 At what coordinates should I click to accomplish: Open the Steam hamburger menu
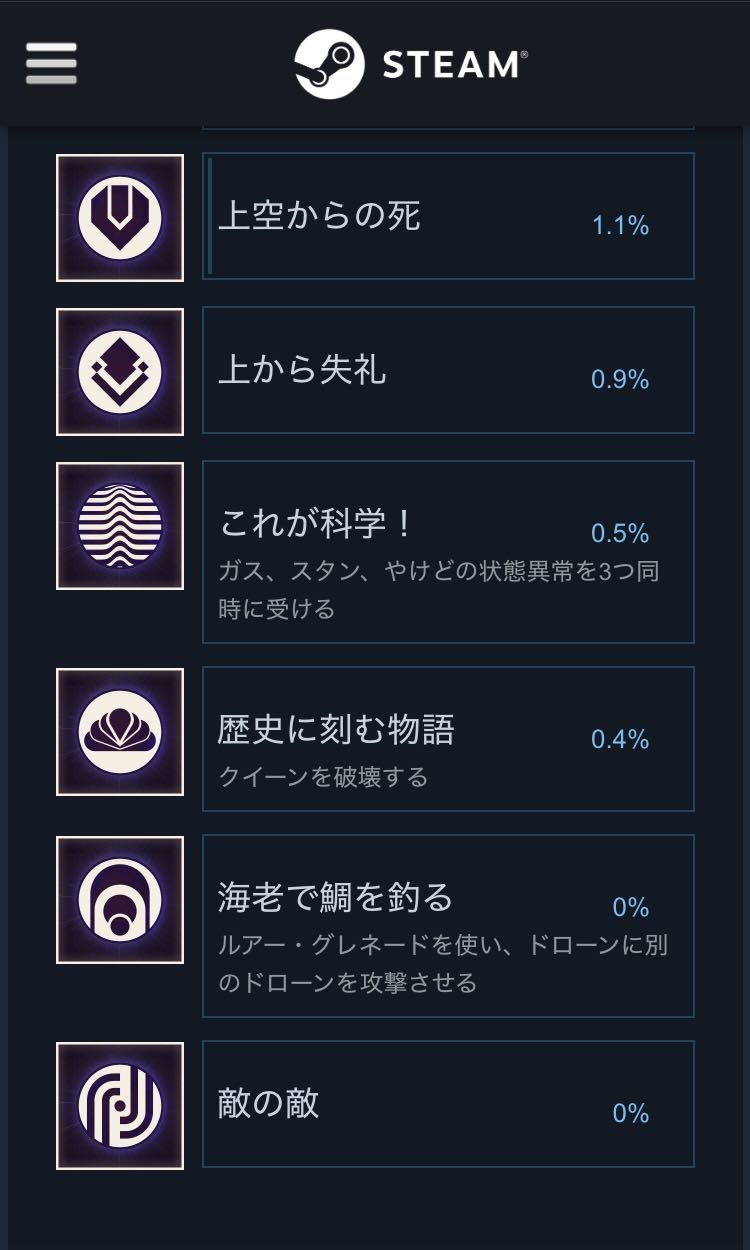point(51,63)
